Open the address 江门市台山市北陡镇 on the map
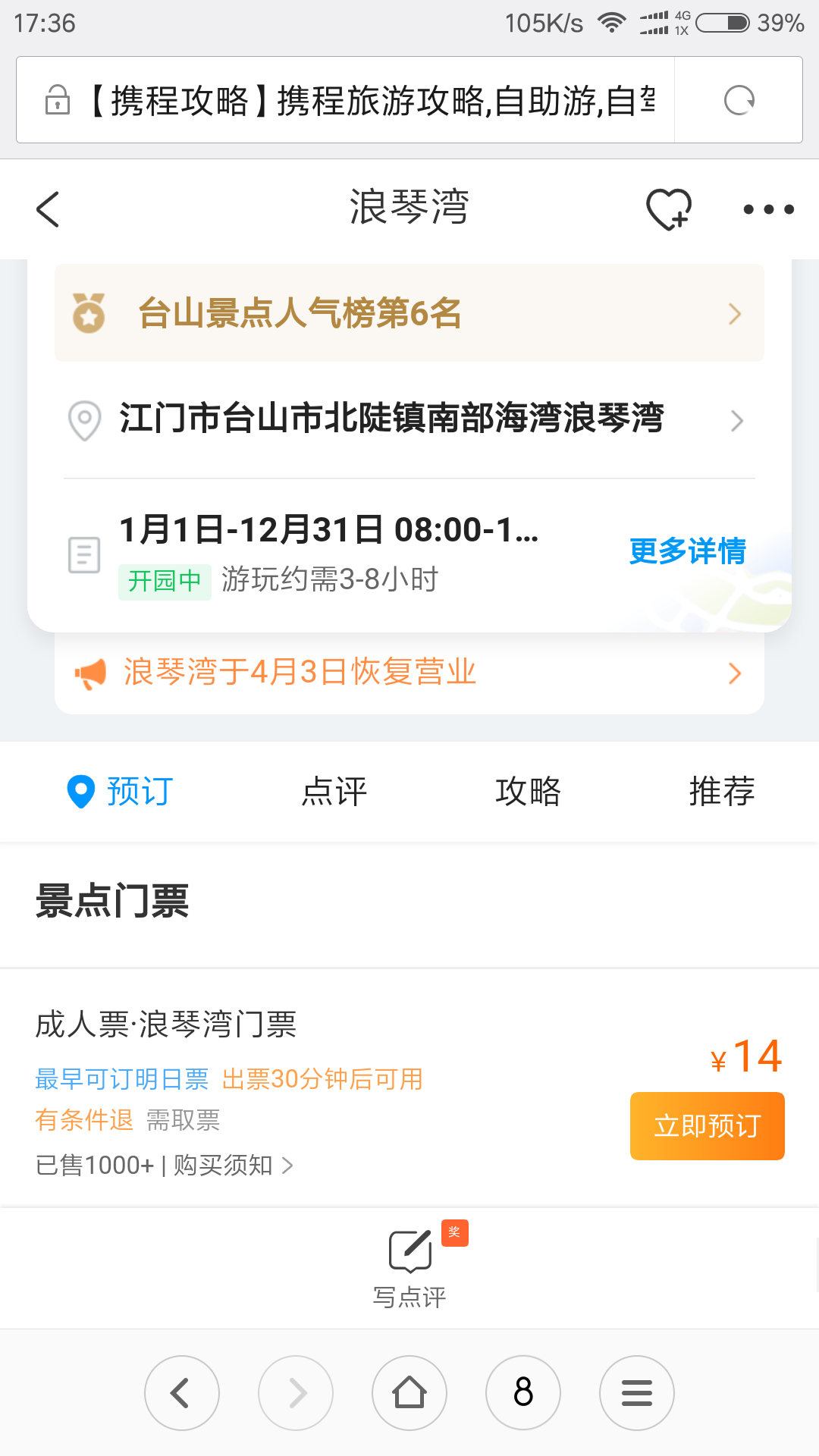819x1456 pixels. click(x=409, y=419)
